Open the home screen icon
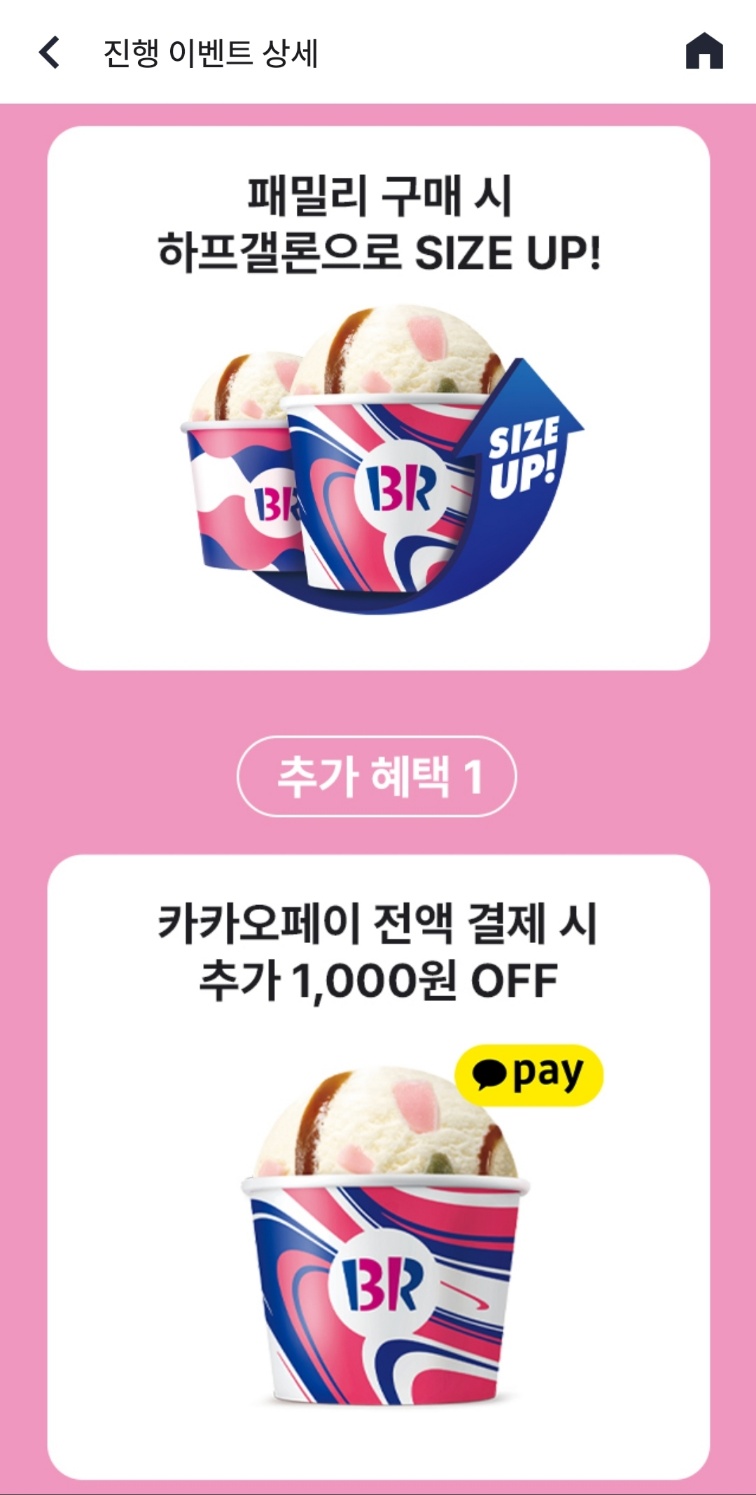 [704, 52]
